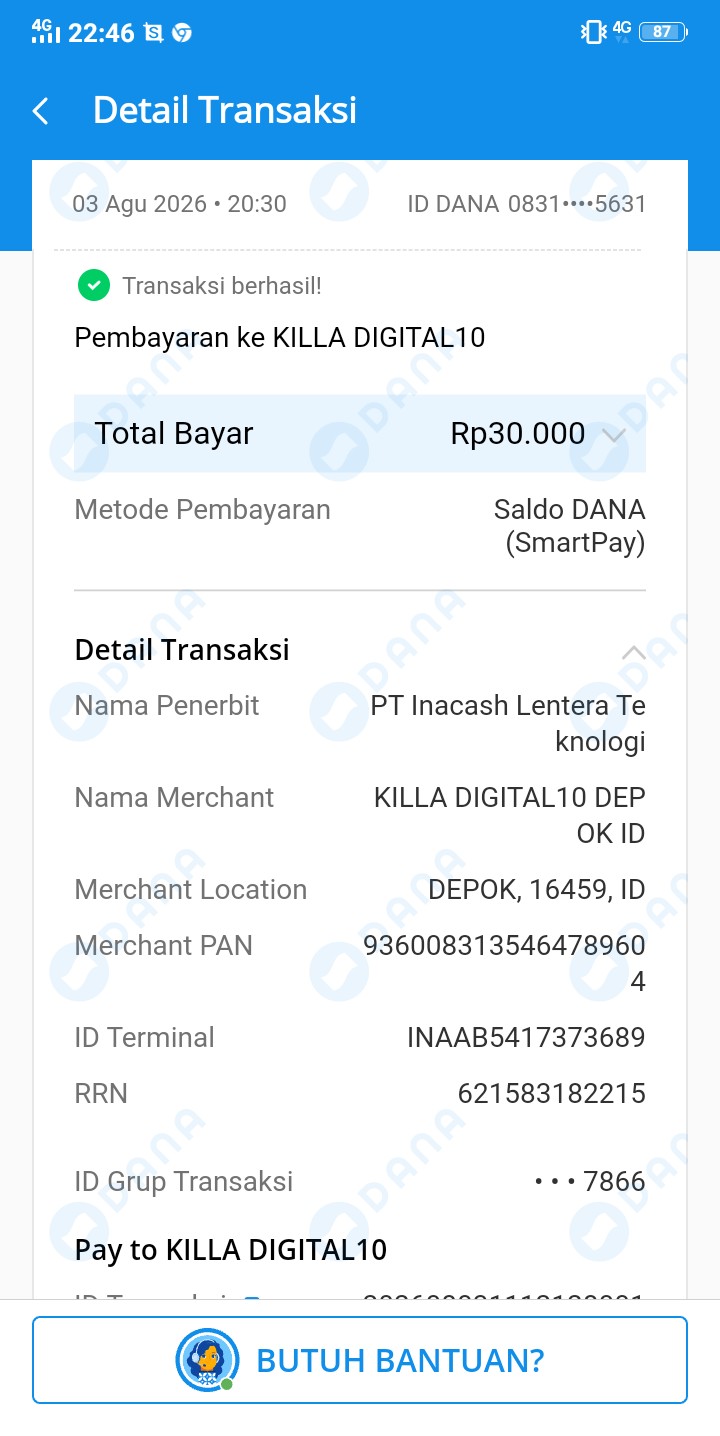The image size is (720, 1436).
Task: Go back from Detail Transaksi
Action: (41, 111)
